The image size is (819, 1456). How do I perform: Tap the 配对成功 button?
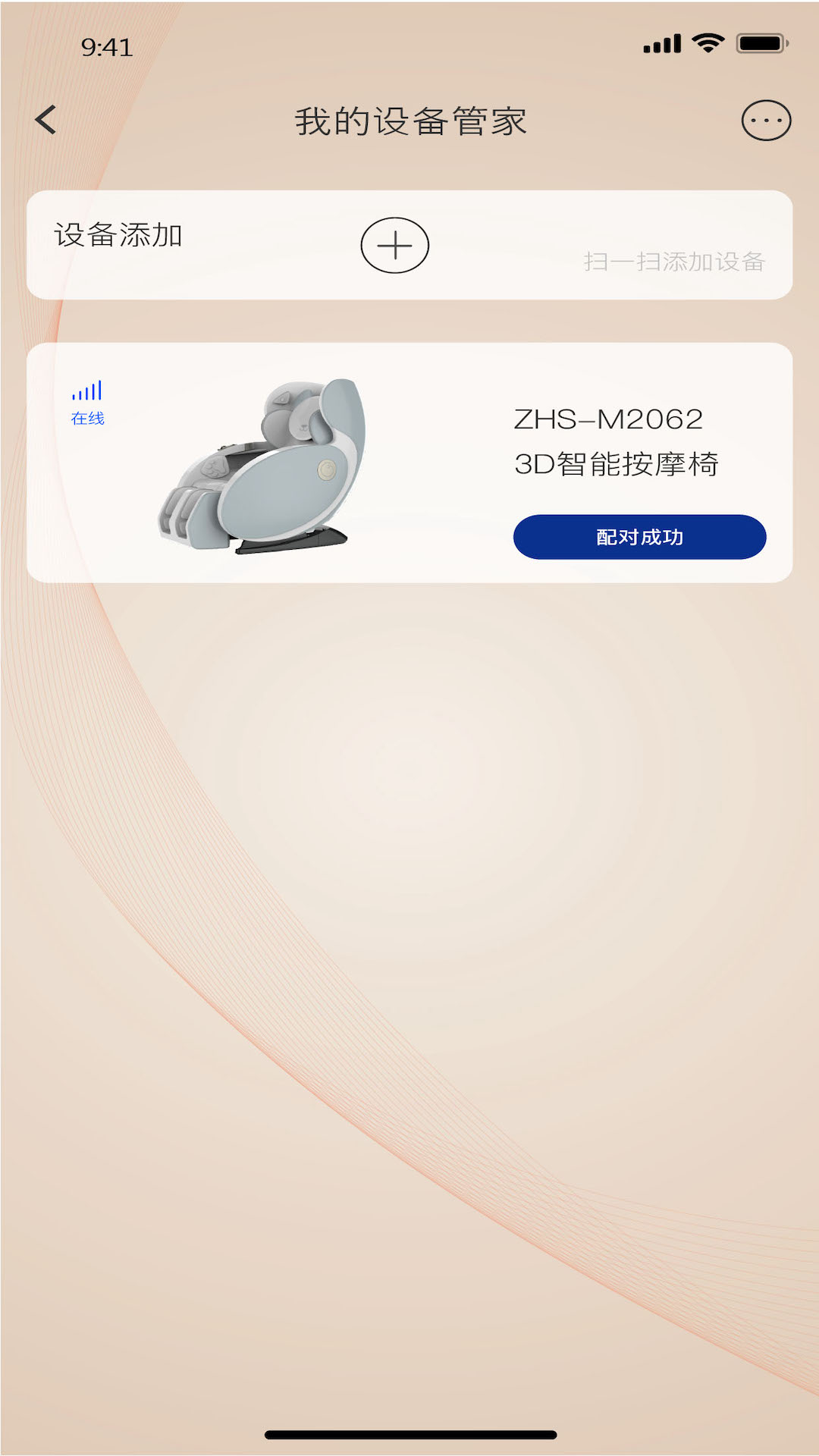[x=639, y=537]
